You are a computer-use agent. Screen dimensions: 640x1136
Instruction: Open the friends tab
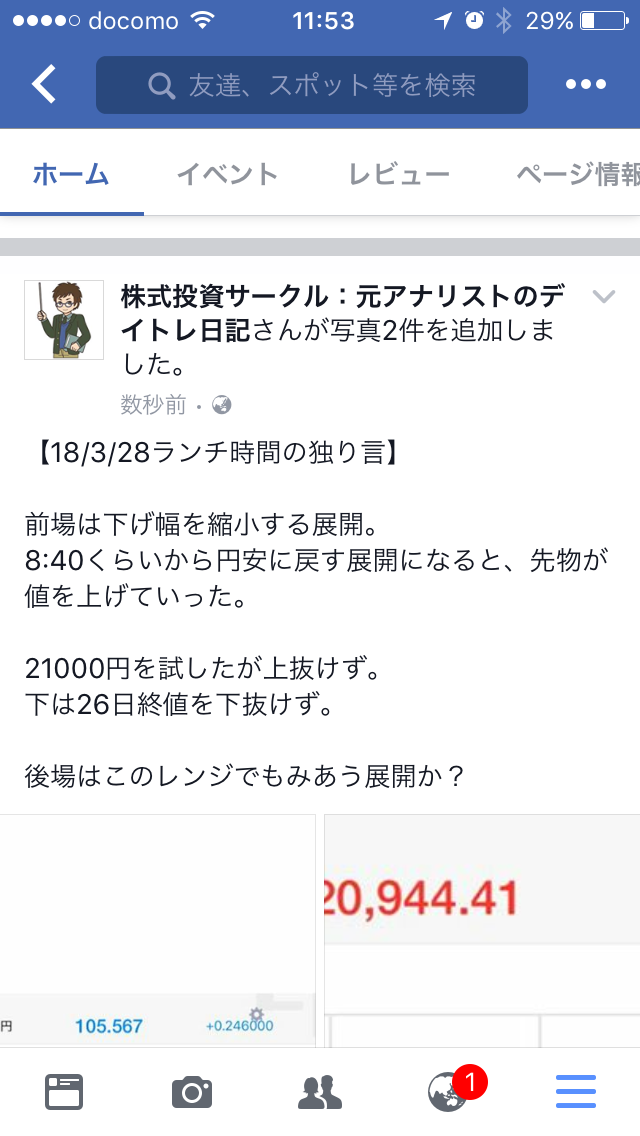pos(320,1092)
